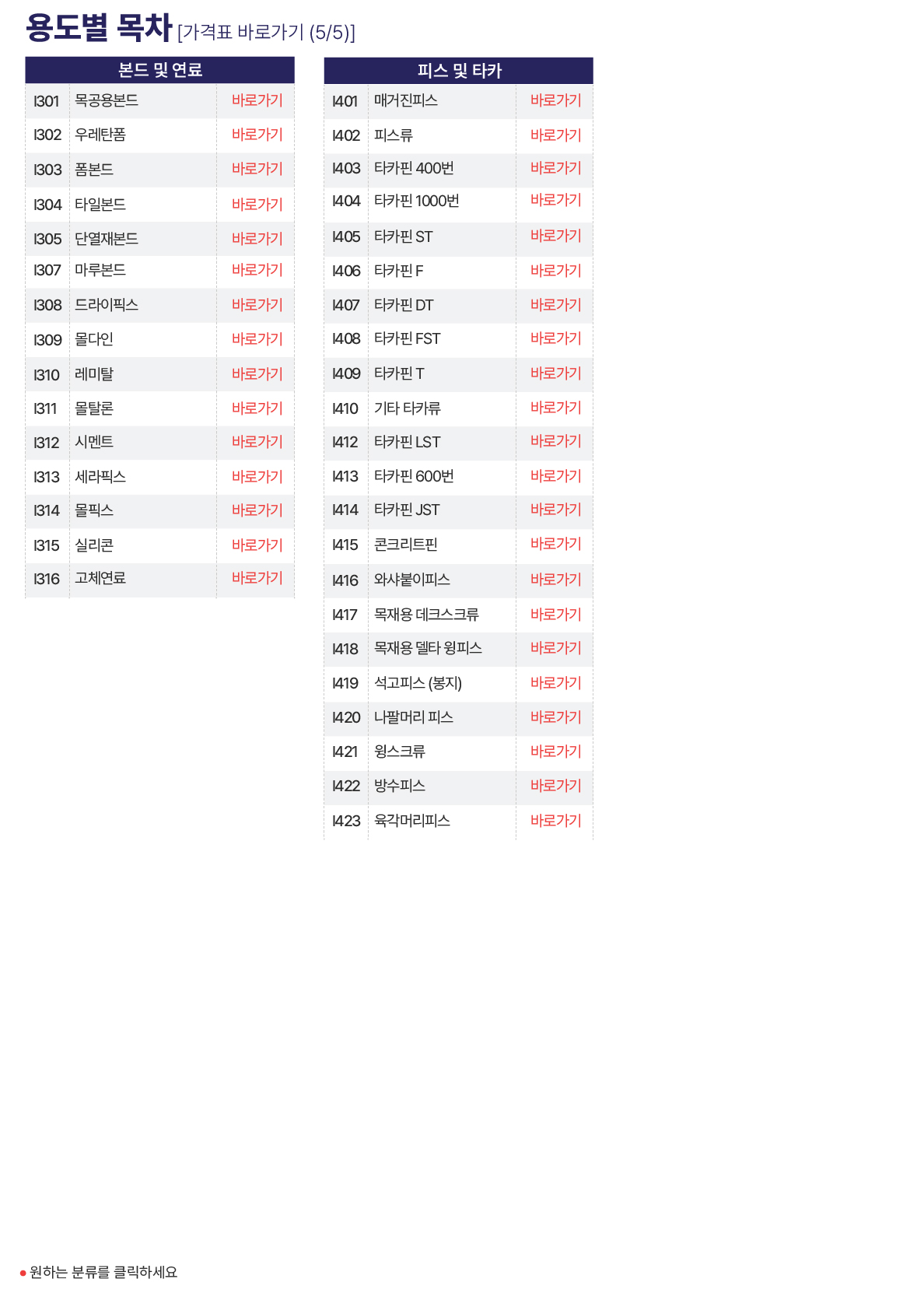Image resolution: width=924 pixels, height=1307 pixels.
Task: Open the 기타 타카류 바로가기 link
Action: (555, 408)
